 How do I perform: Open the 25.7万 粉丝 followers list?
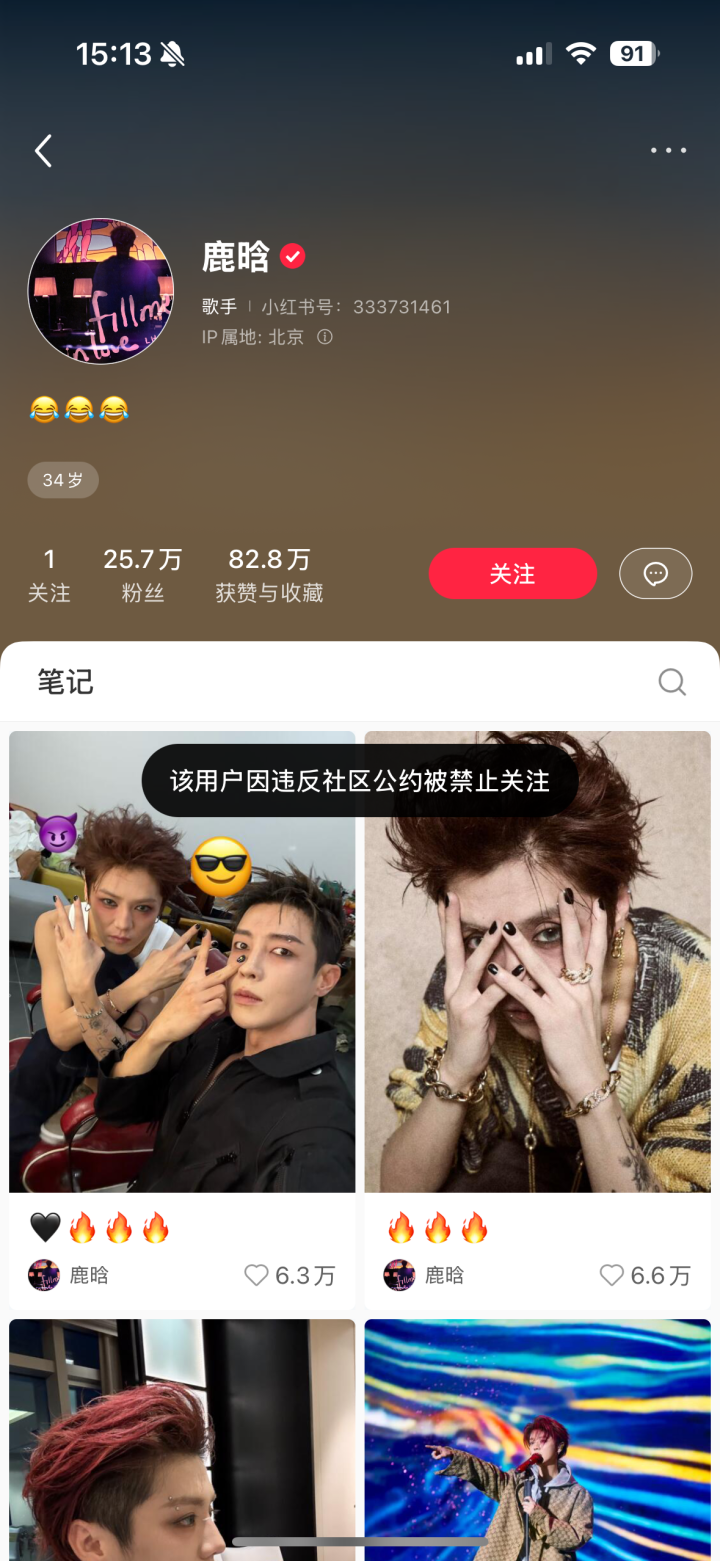tap(142, 575)
